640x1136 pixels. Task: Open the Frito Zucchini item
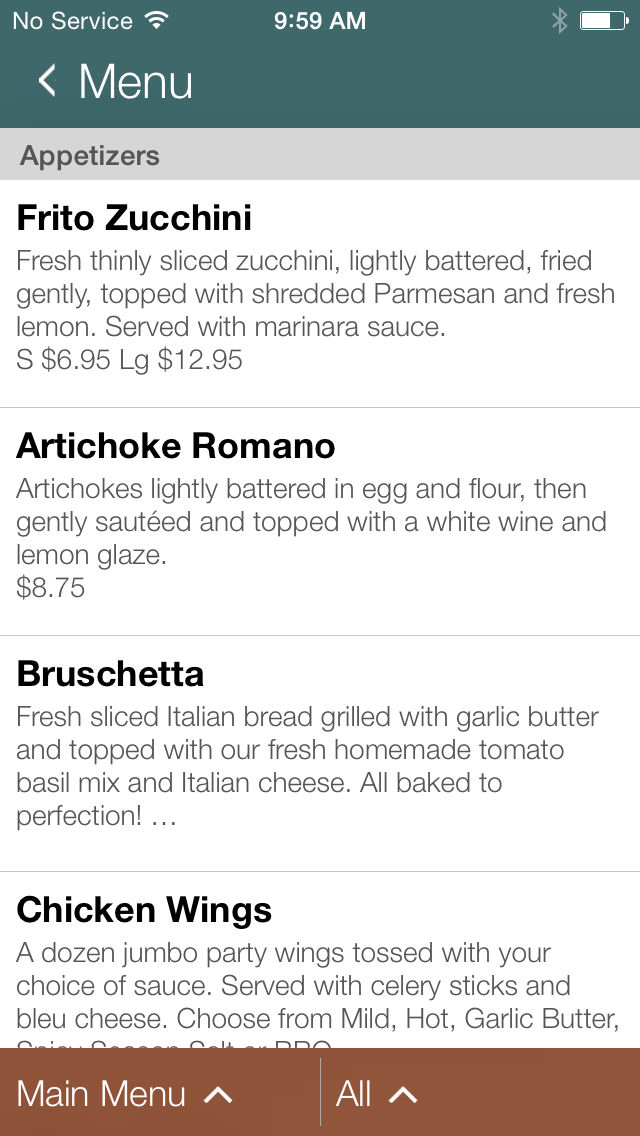pyautogui.click(x=320, y=293)
